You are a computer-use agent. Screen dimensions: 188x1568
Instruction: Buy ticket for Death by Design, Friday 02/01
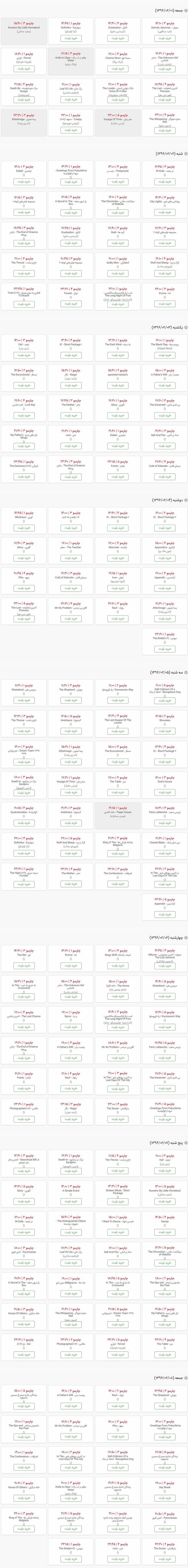(24, 99)
